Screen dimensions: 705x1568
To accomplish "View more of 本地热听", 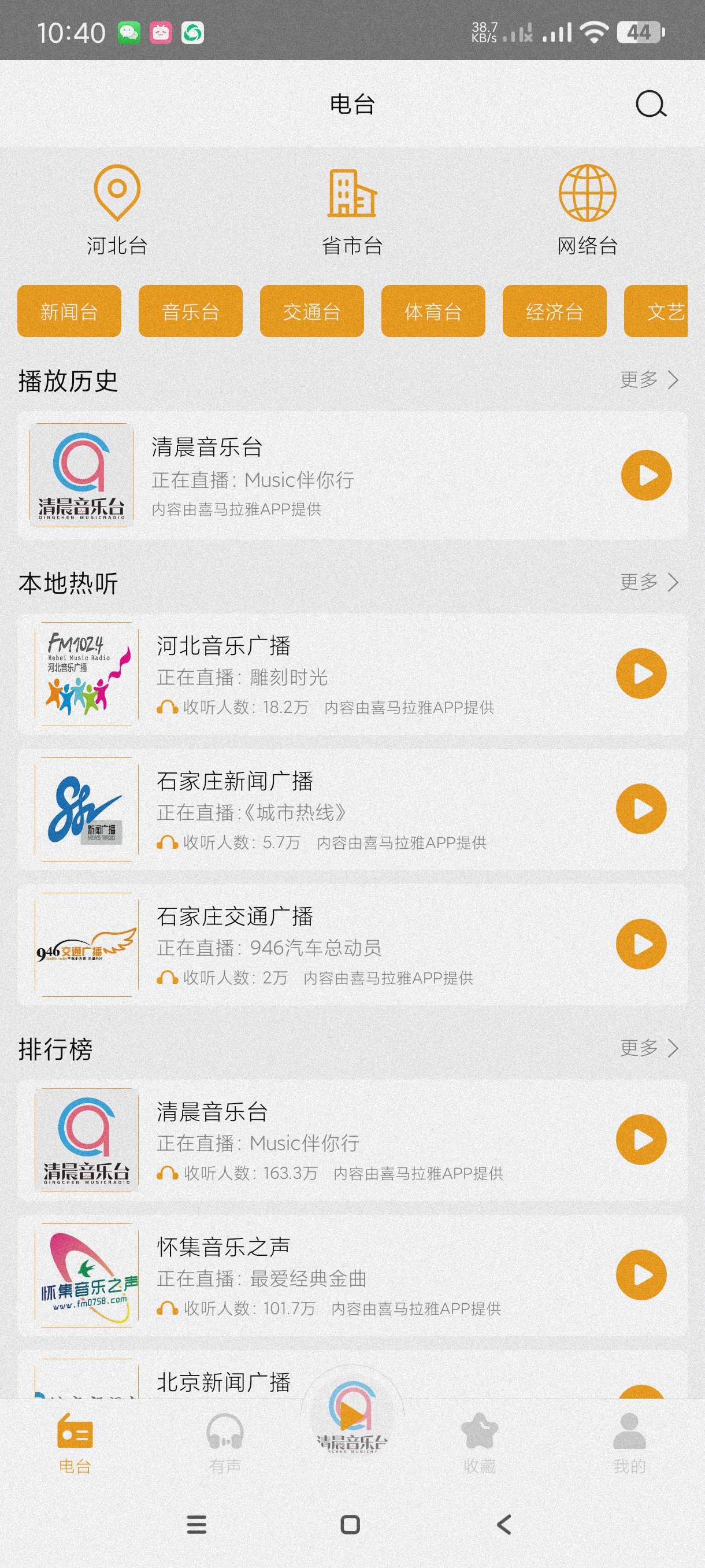I will [x=648, y=582].
